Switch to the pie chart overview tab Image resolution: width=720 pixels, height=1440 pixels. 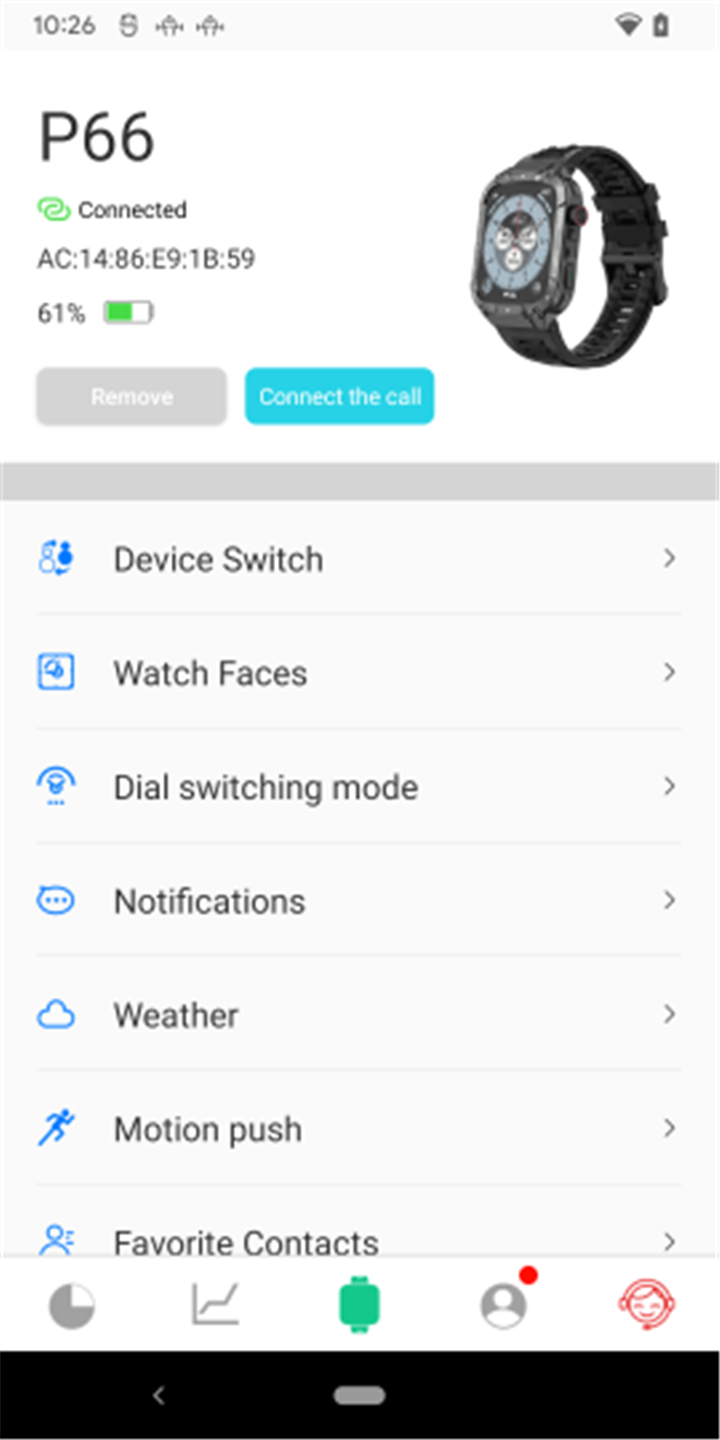[x=72, y=1305]
